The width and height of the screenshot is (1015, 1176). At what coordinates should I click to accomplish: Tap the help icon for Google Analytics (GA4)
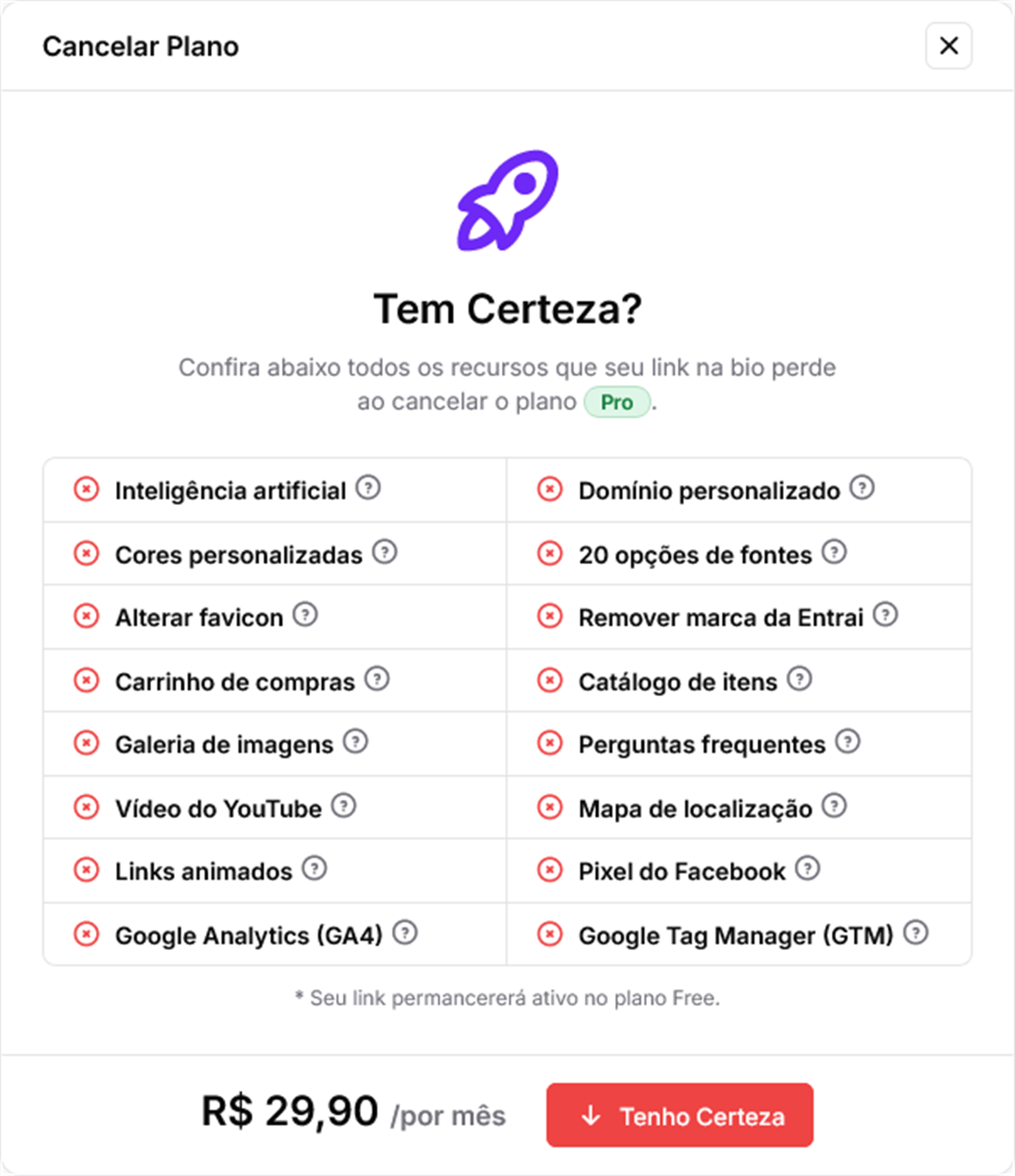(x=404, y=933)
